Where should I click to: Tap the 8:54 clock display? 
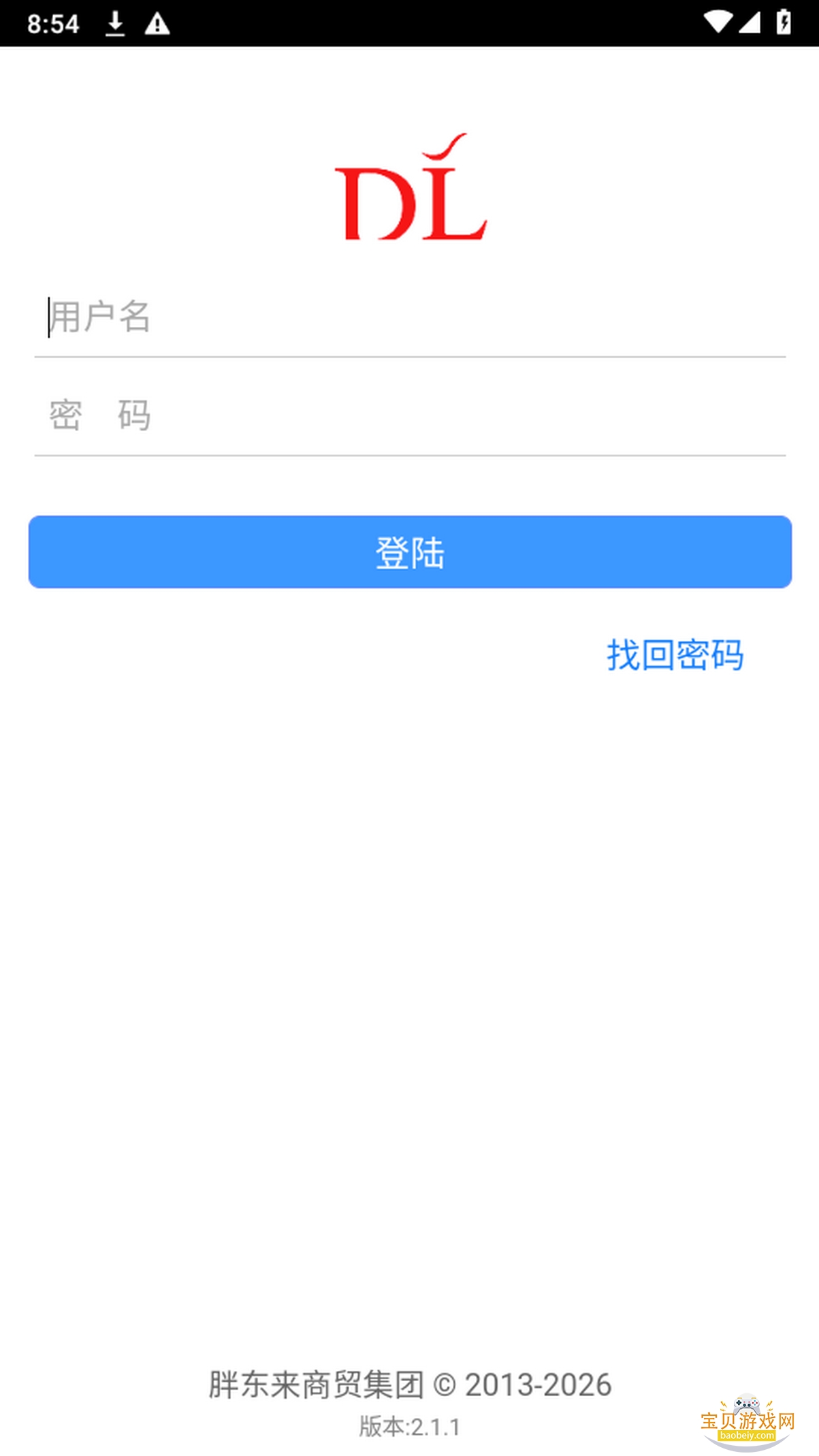[x=53, y=22]
